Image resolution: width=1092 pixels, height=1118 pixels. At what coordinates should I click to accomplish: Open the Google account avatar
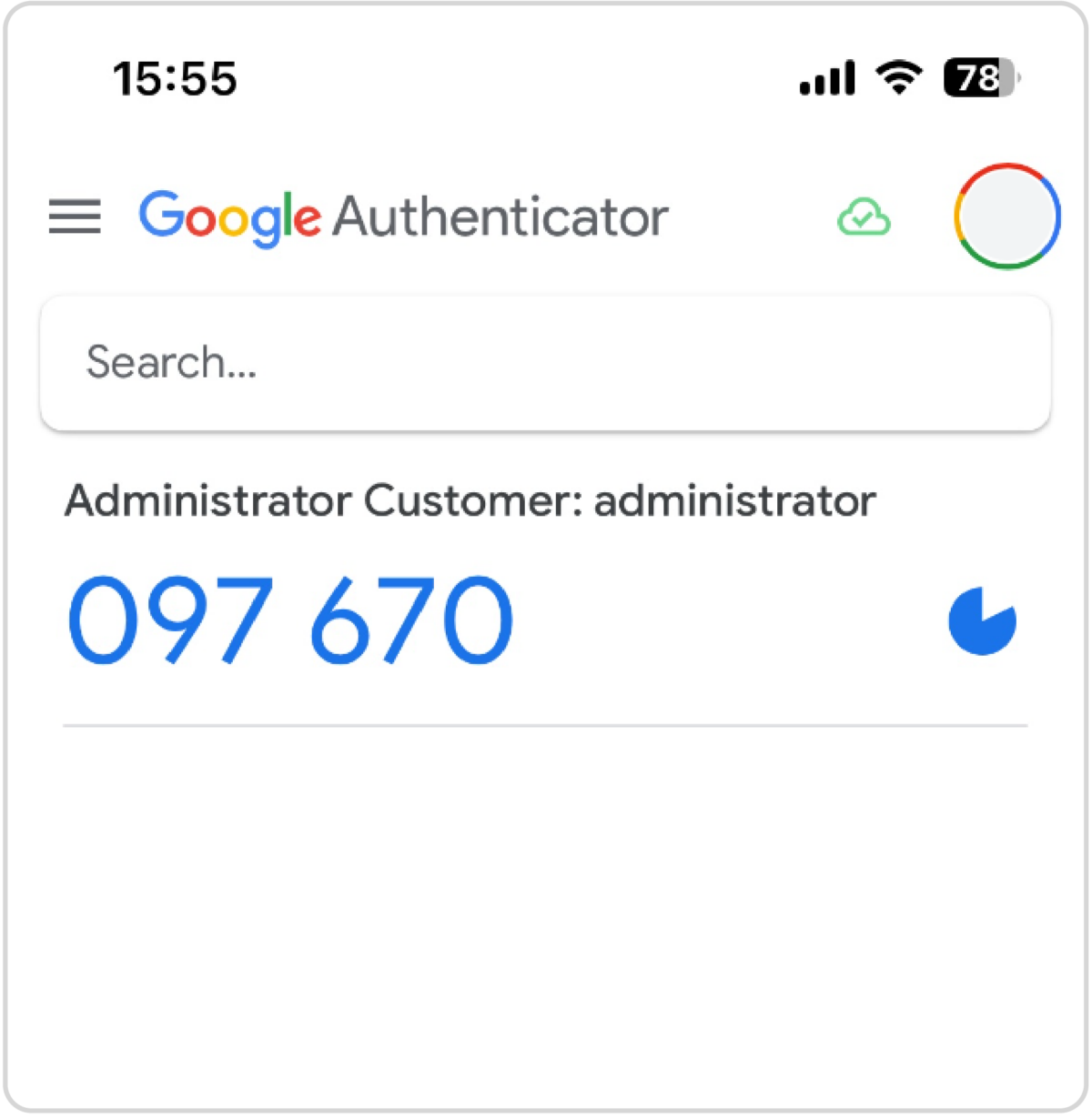pyautogui.click(x=1007, y=217)
